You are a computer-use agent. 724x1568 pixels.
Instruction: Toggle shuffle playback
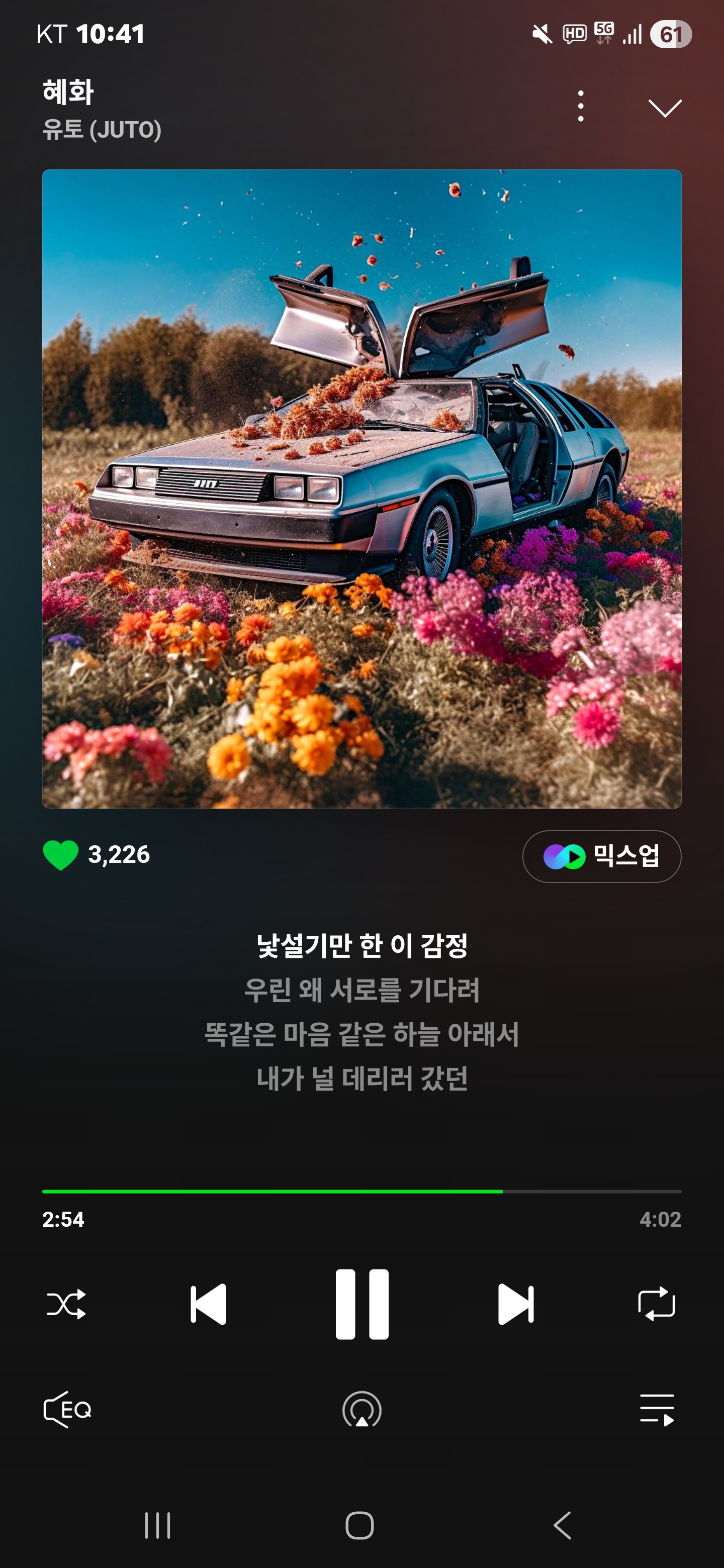(x=66, y=1304)
